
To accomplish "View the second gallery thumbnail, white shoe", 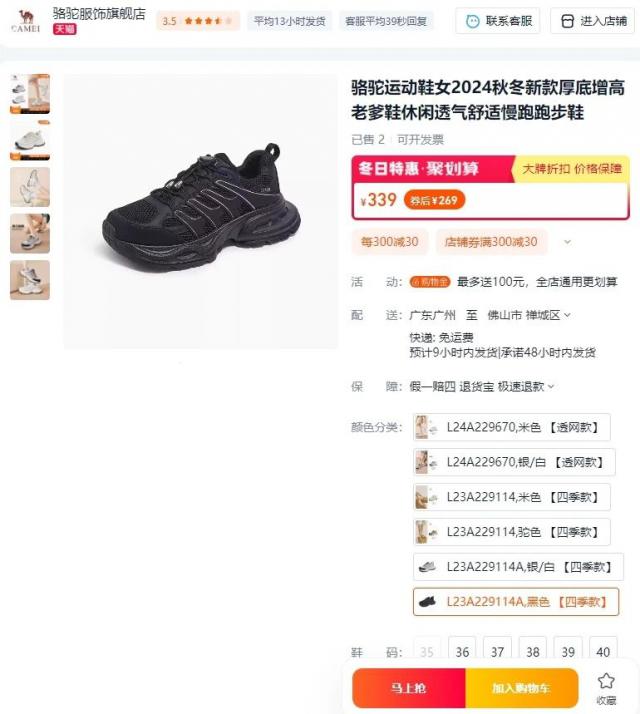I will coord(29,140).
